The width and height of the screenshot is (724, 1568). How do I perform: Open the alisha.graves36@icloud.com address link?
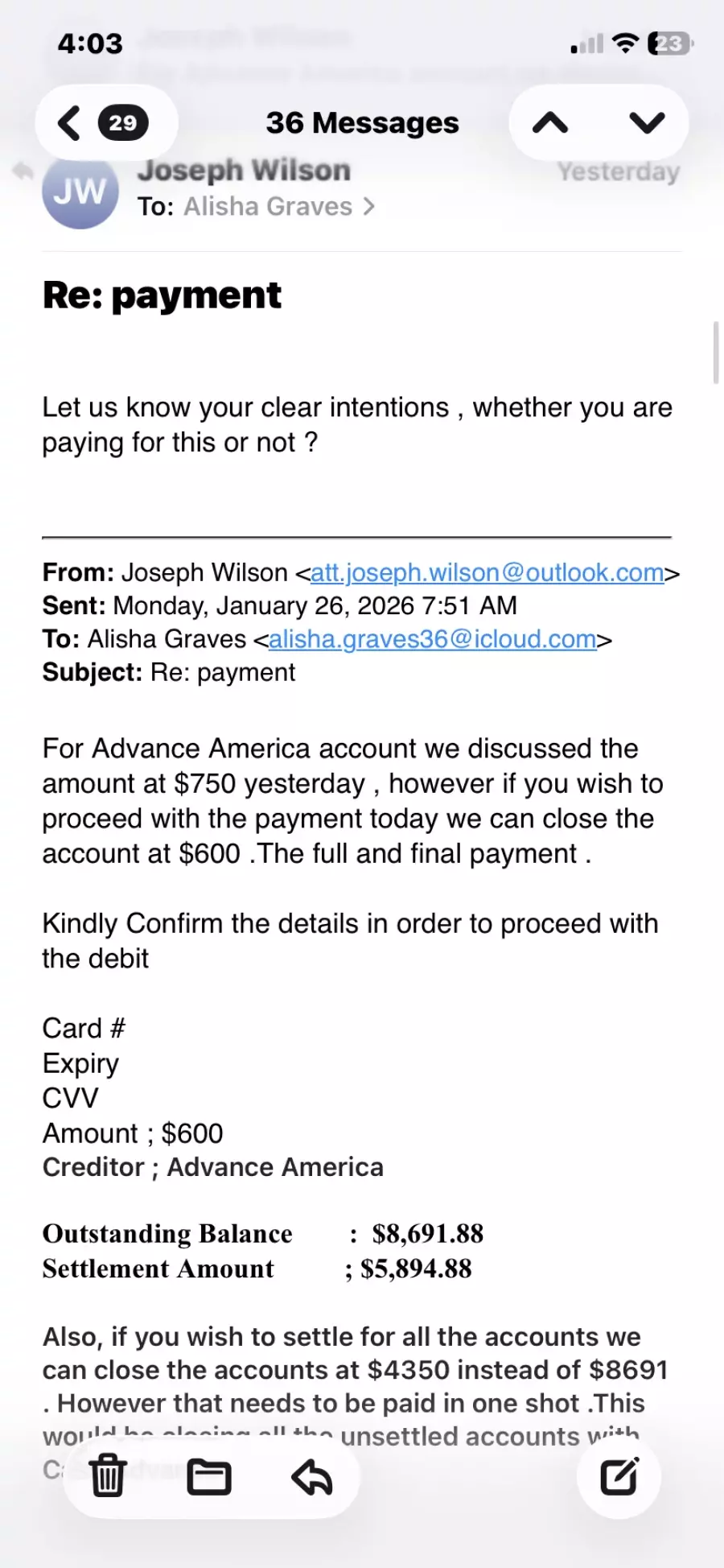tap(432, 639)
